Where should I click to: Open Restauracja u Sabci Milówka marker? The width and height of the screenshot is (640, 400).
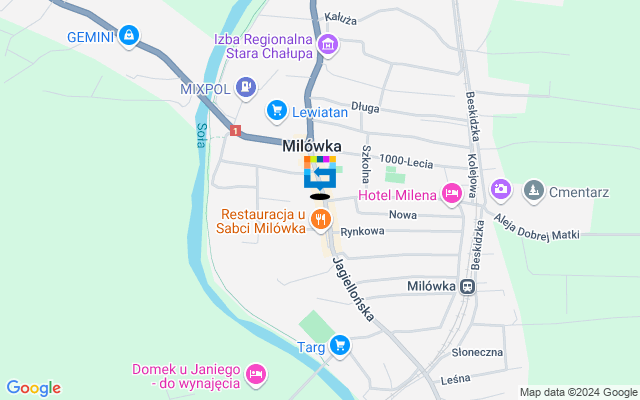pyautogui.click(x=320, y=219)
